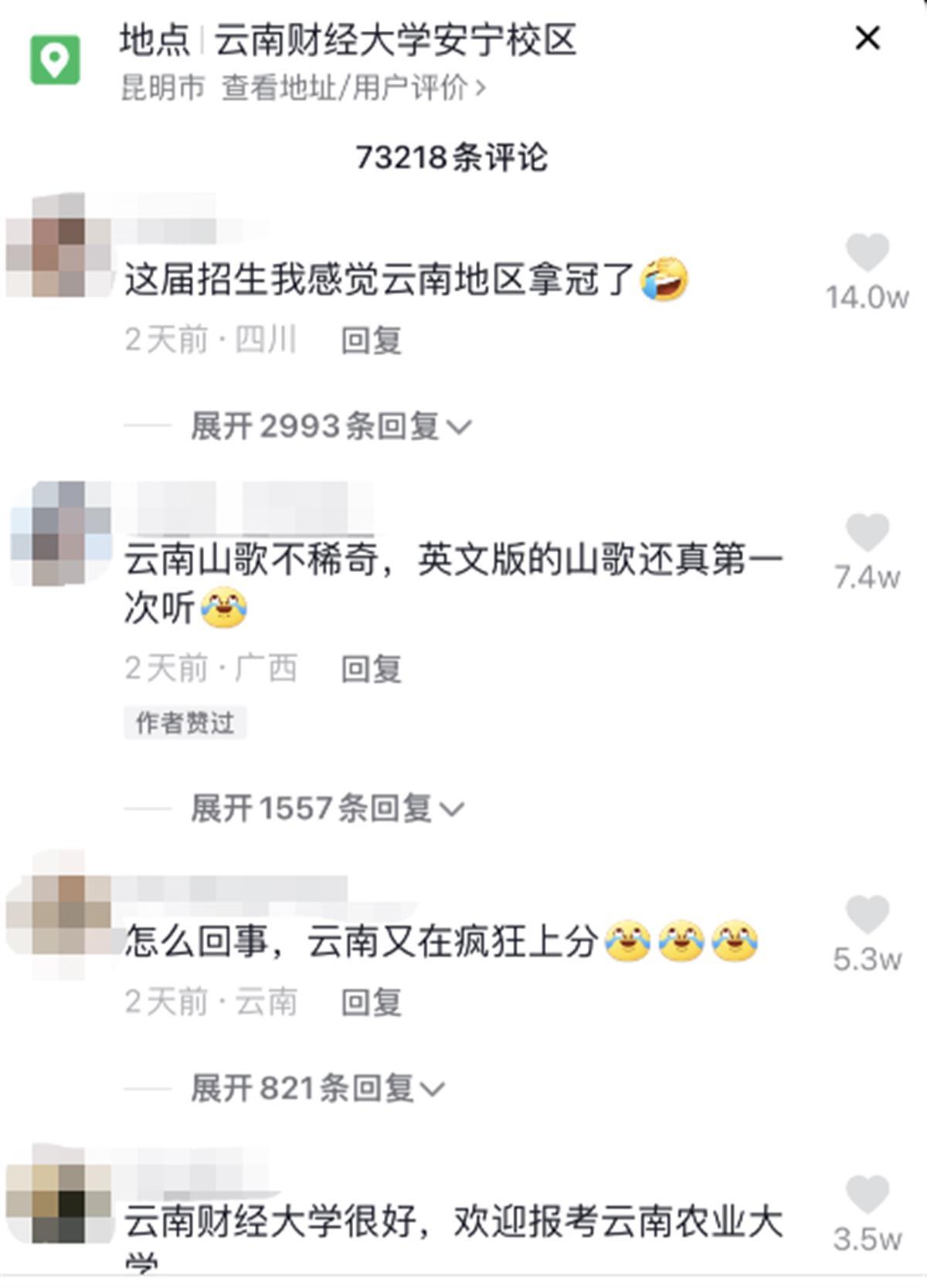Open 查看地址/用户评价 location link
Image resolution: width=927 pixels, height=1288 pixels.
[353, 88]
